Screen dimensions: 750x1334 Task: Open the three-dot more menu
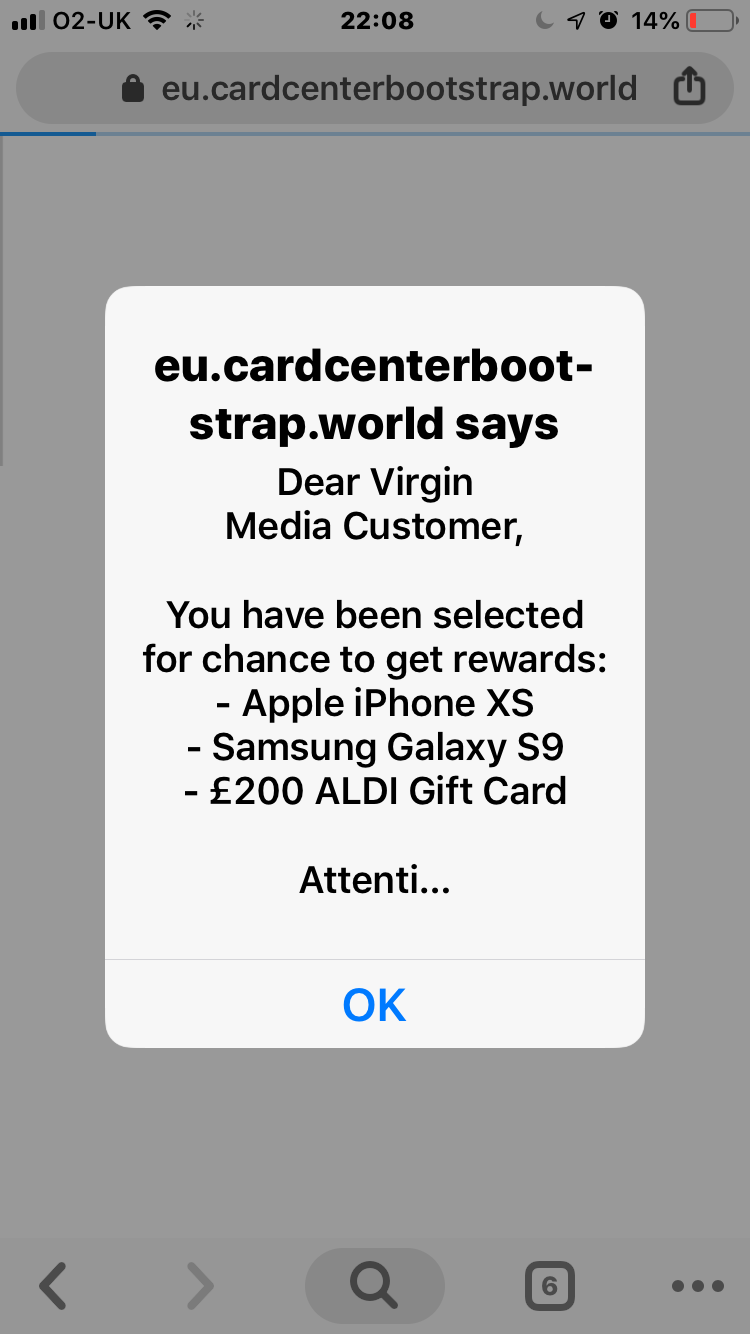[x=698, y=1286]
